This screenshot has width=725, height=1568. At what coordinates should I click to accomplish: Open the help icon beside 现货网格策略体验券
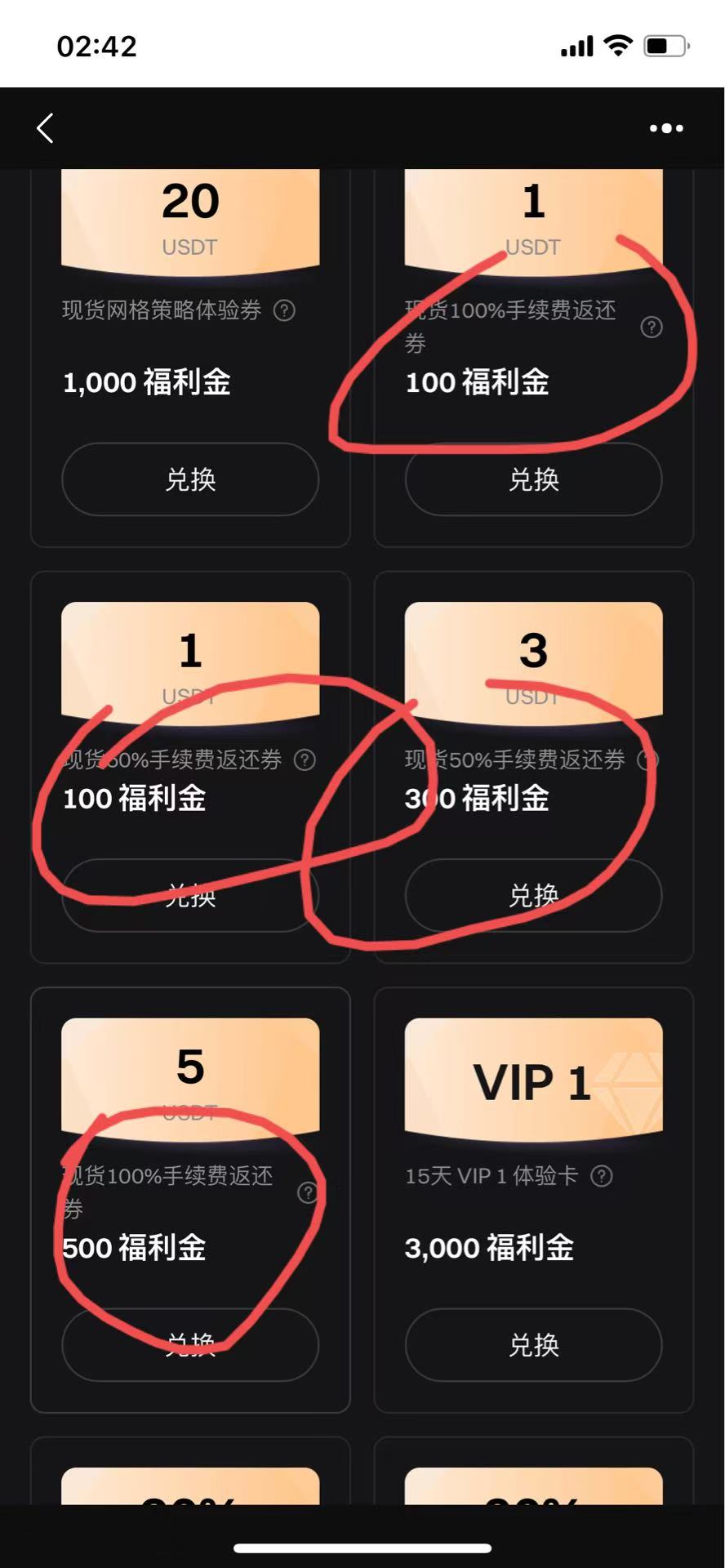click(284, 310)
